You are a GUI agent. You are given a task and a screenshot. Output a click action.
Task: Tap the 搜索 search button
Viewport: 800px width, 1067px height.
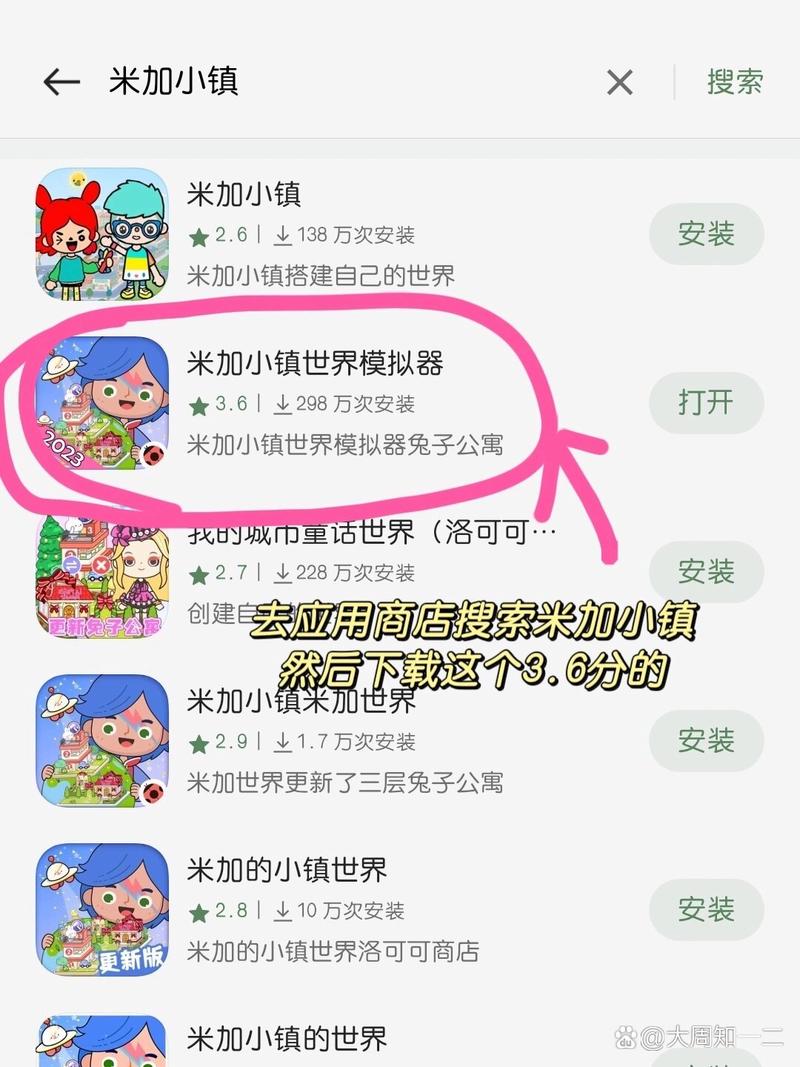(x=735, y=82)
